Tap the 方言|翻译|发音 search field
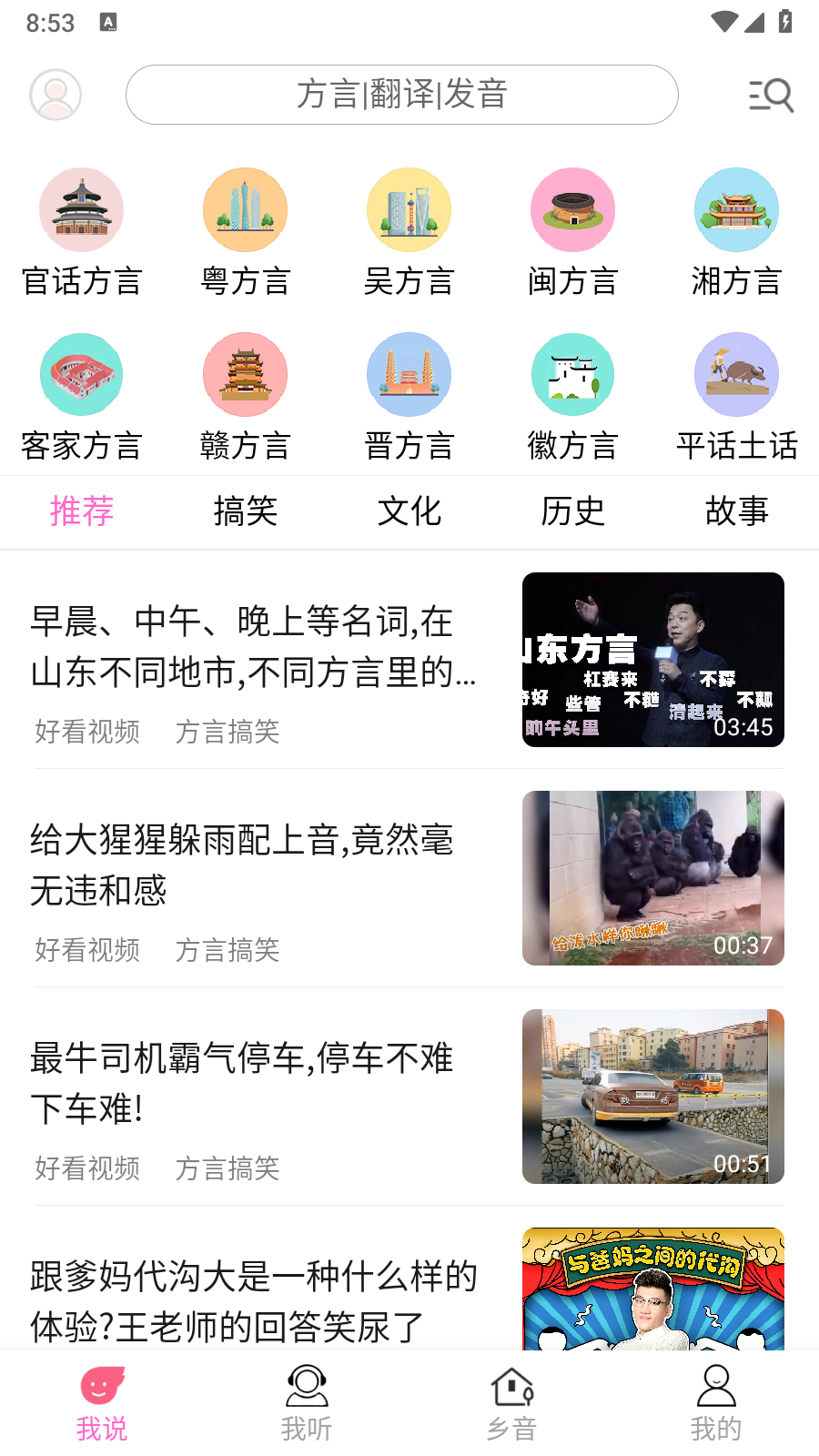 [401, 95]
